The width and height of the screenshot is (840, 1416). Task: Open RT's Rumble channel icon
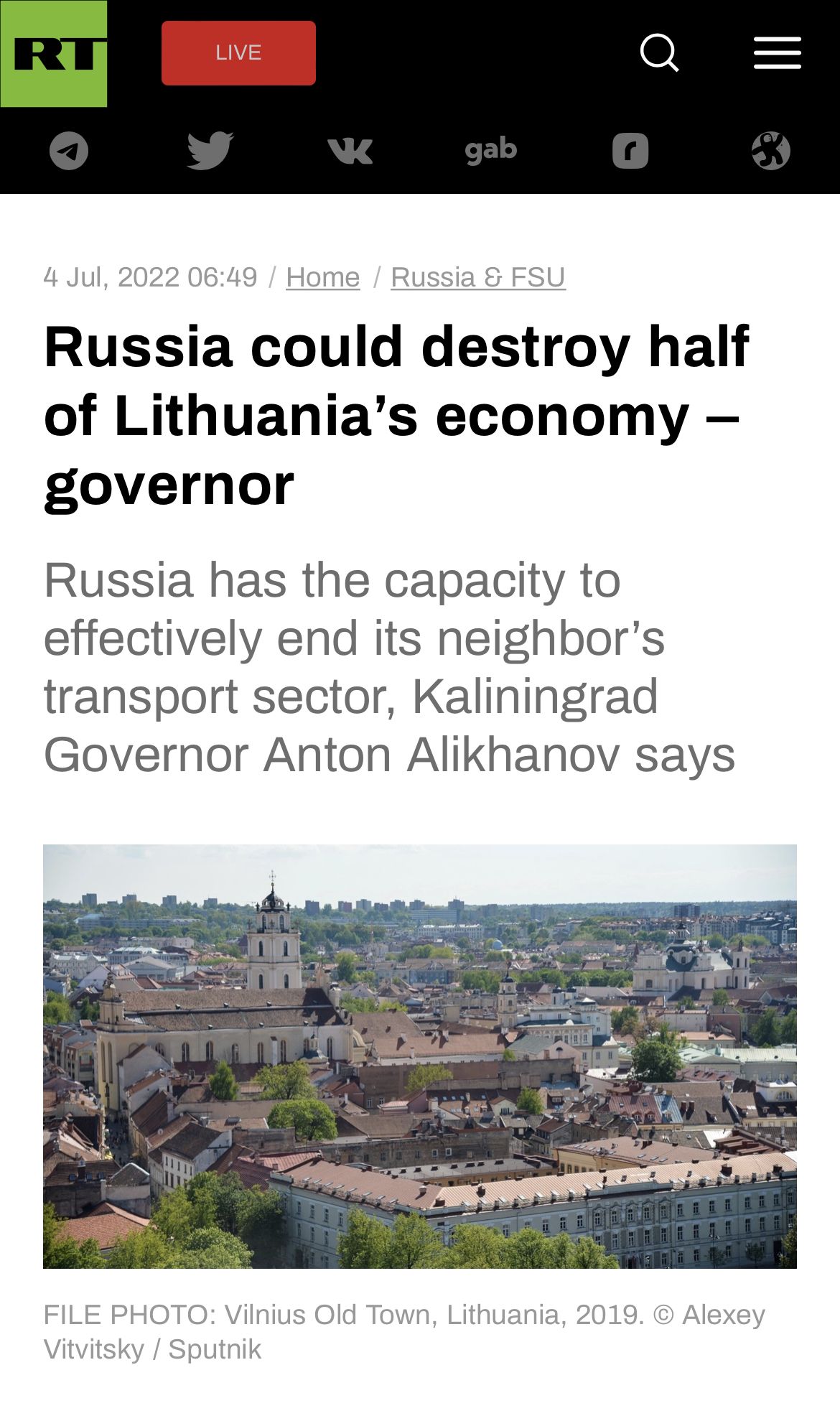[630, 151]
